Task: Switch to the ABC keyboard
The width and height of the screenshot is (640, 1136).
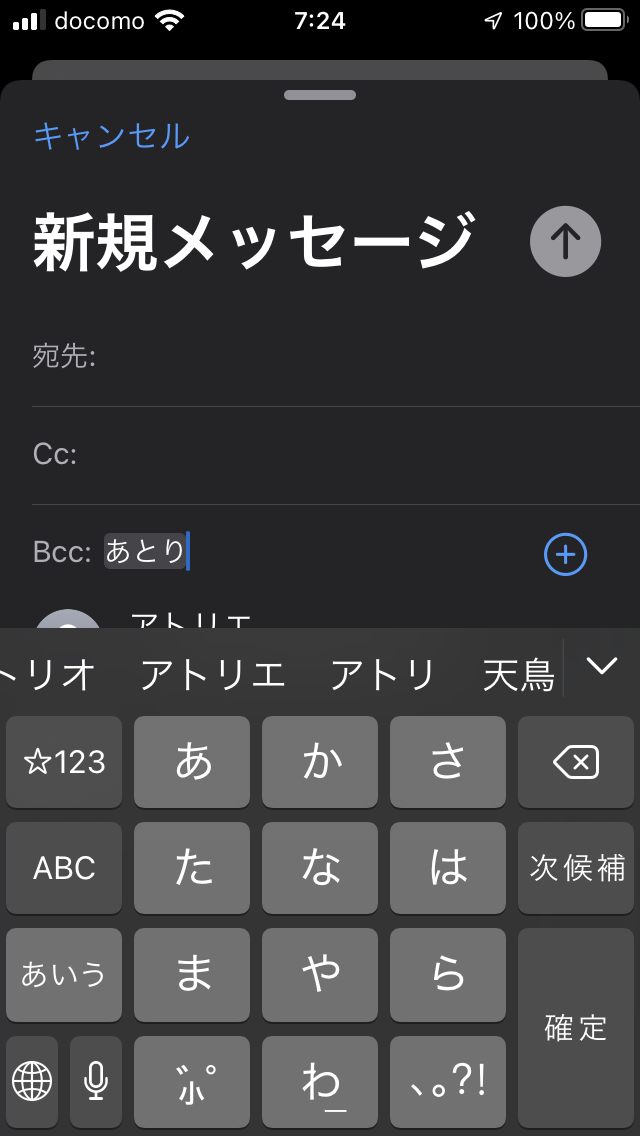Action: click(64, 868)
